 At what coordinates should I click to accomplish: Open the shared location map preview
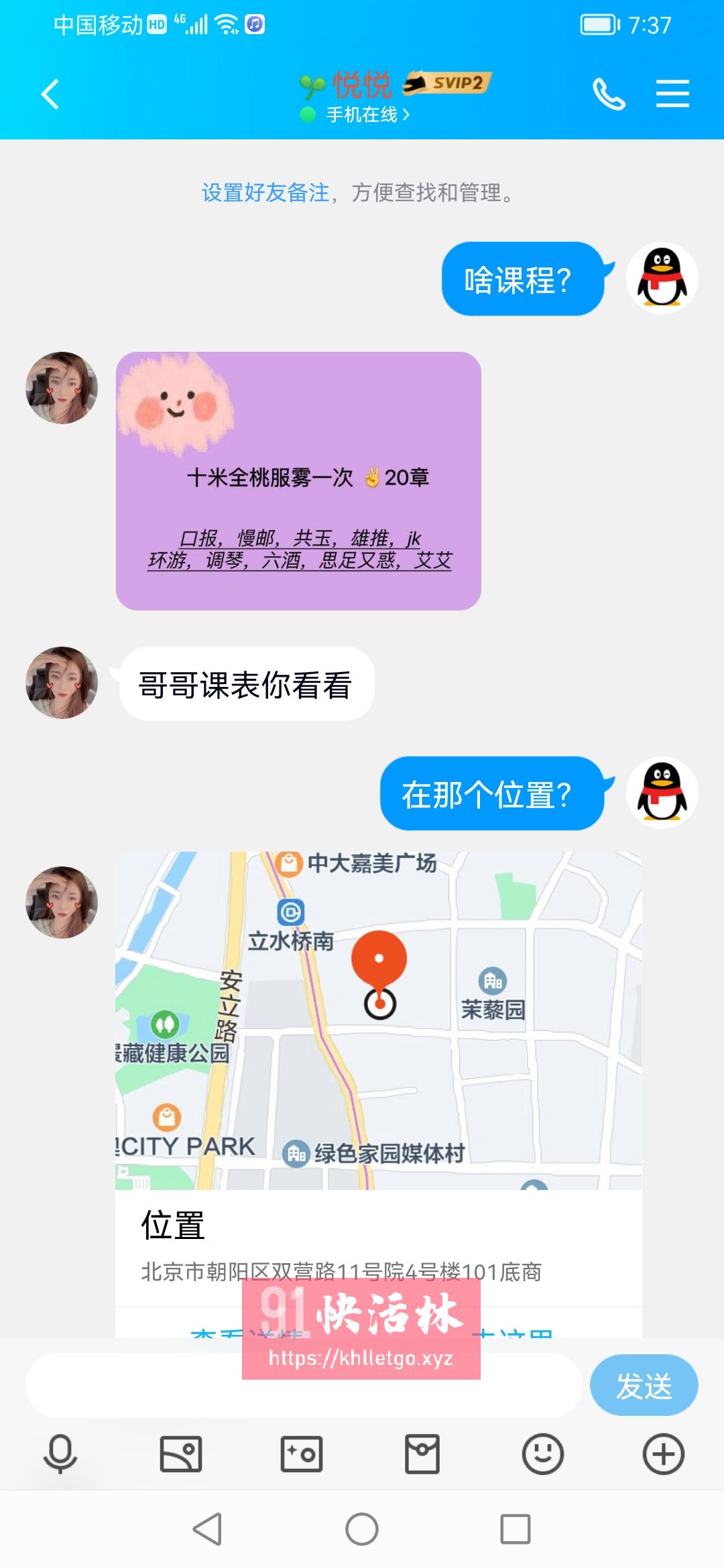coord(375,1005)
